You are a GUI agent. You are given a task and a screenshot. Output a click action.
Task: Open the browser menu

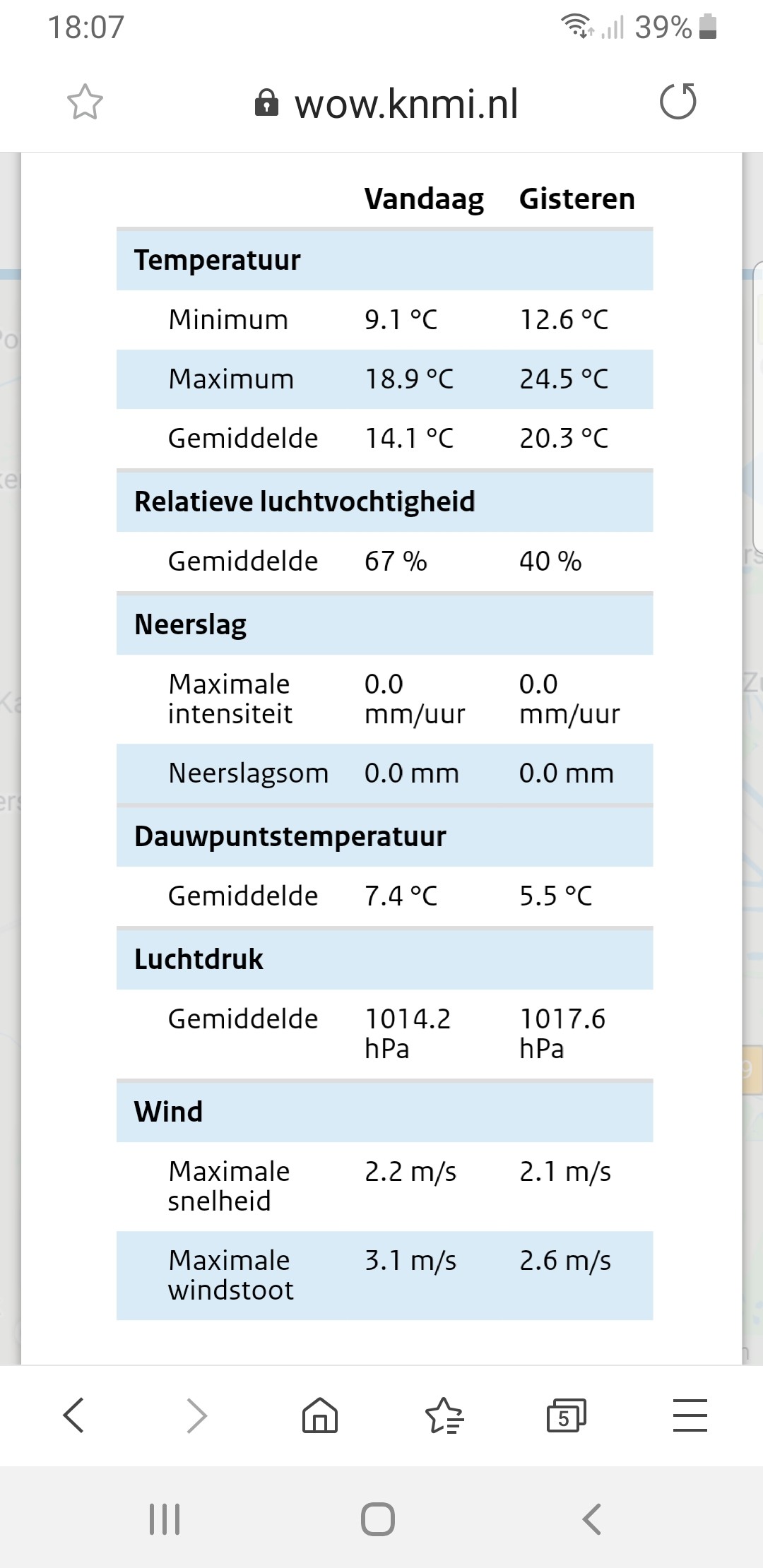[690, 1415]
